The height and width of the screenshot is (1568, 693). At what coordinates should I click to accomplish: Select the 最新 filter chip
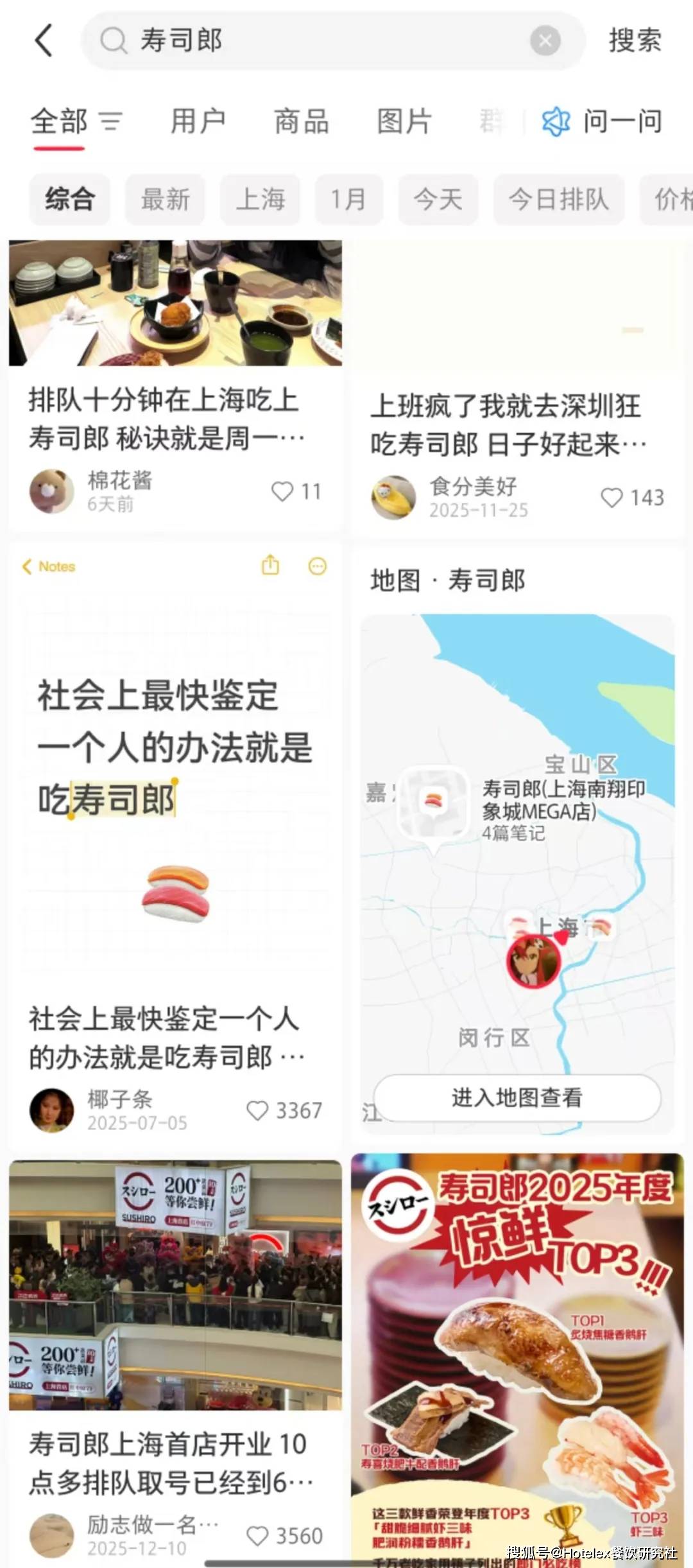165,199
